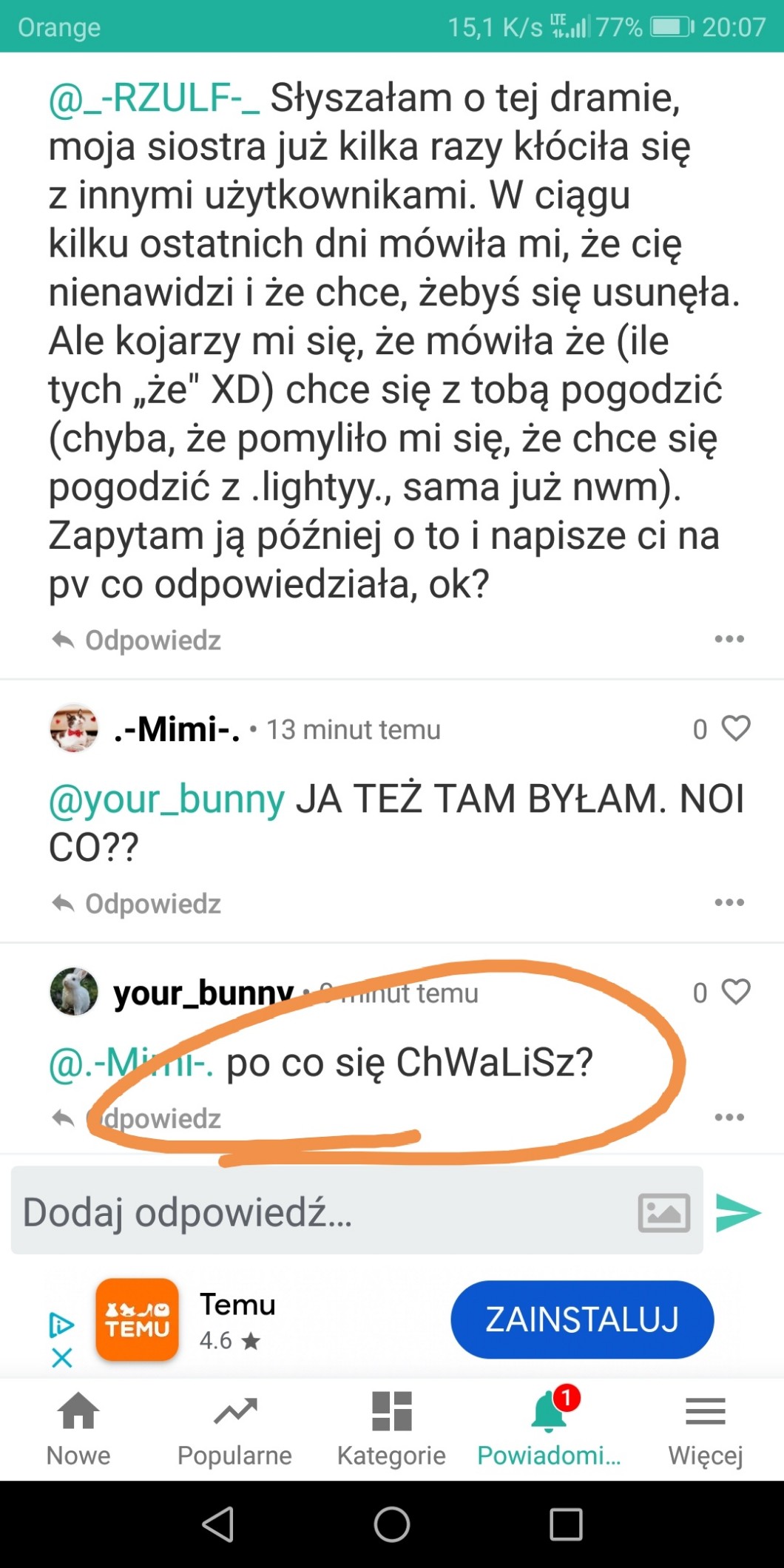Tap the @_-RZULF-_ mention link
The image size is (784, 1568).
pos(154,98)
